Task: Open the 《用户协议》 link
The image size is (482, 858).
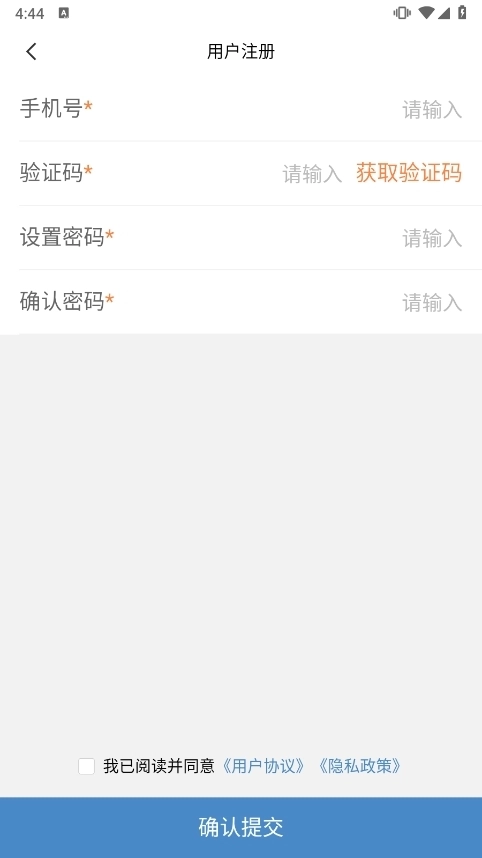Action: [263, 766]
